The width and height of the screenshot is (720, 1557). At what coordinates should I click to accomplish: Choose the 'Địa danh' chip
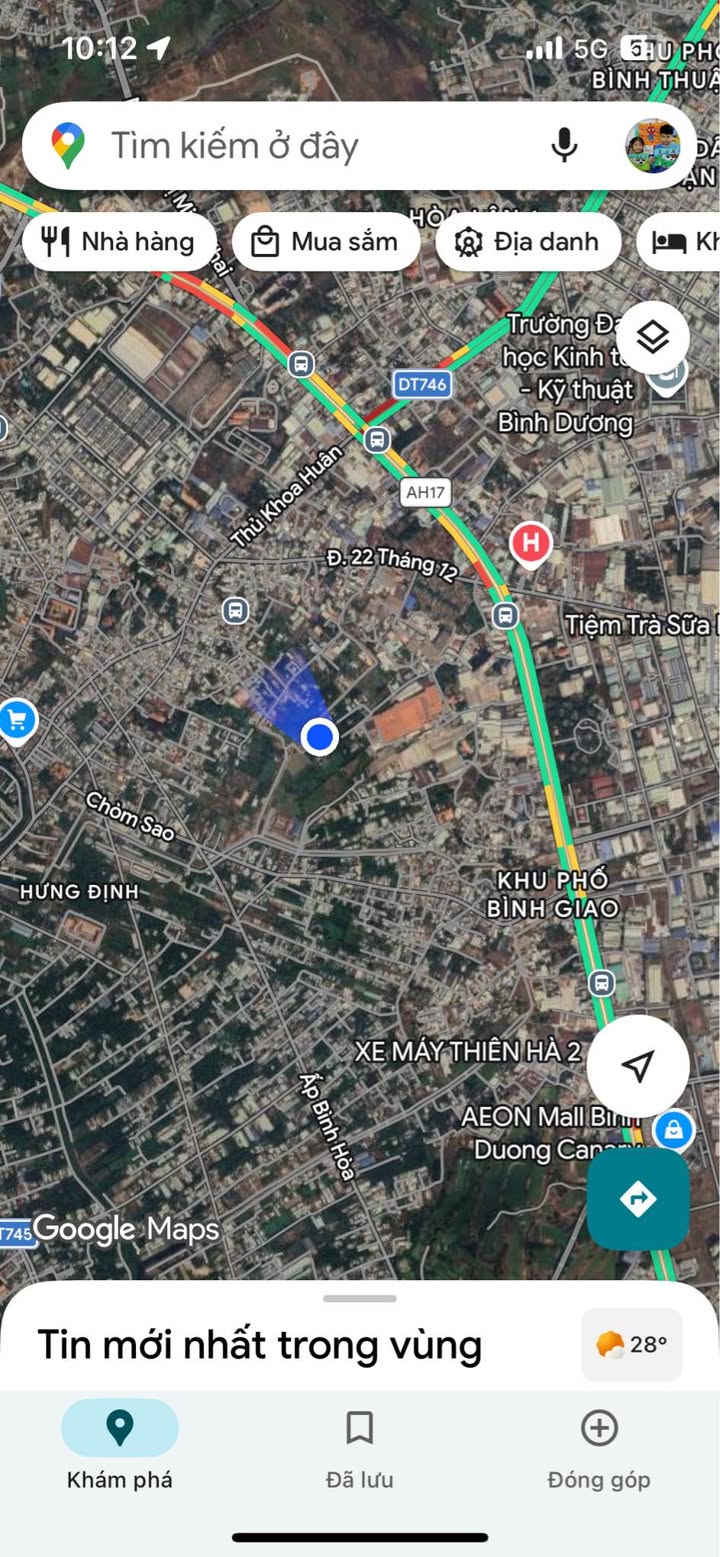pyautogui.click(x=528, y=242)
